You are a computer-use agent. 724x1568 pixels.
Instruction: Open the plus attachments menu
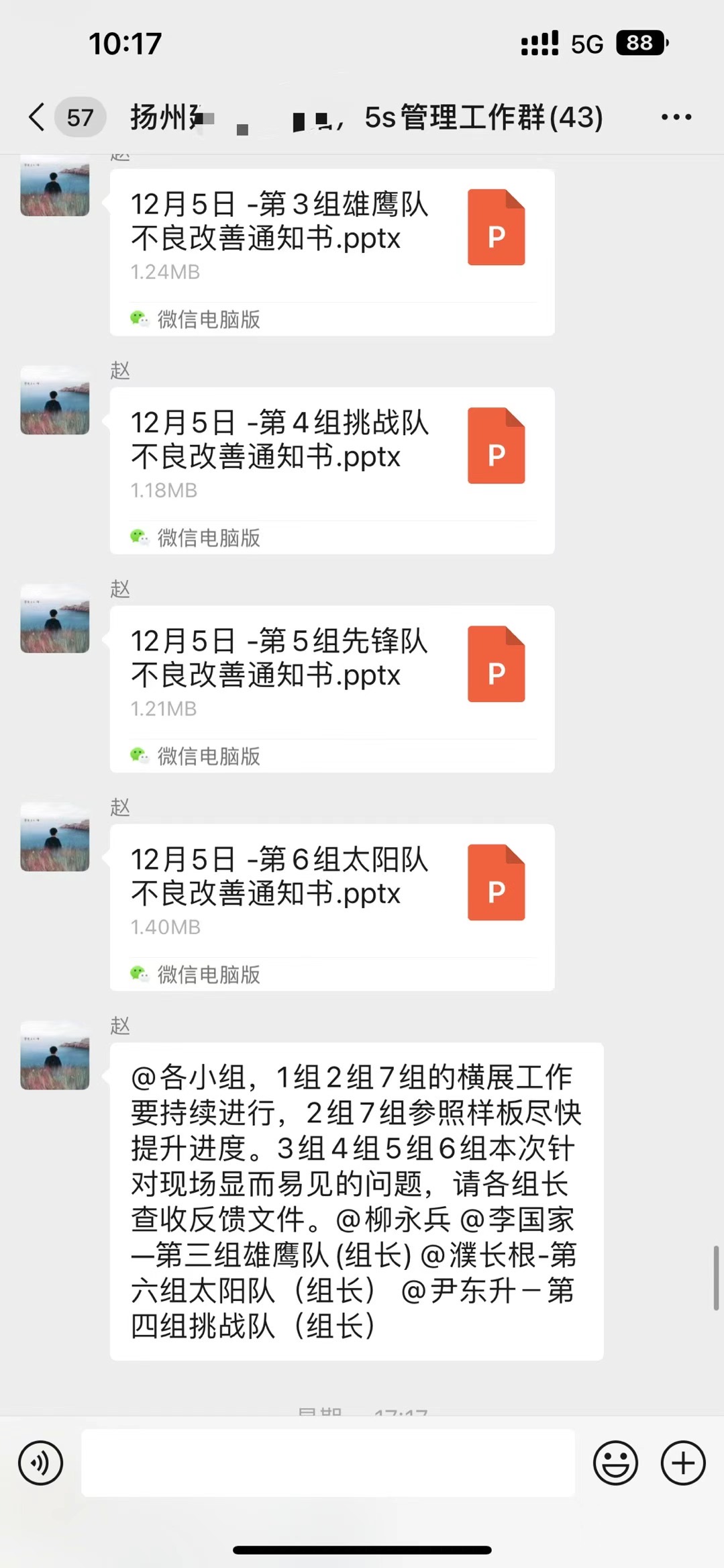coord(682,1463)
